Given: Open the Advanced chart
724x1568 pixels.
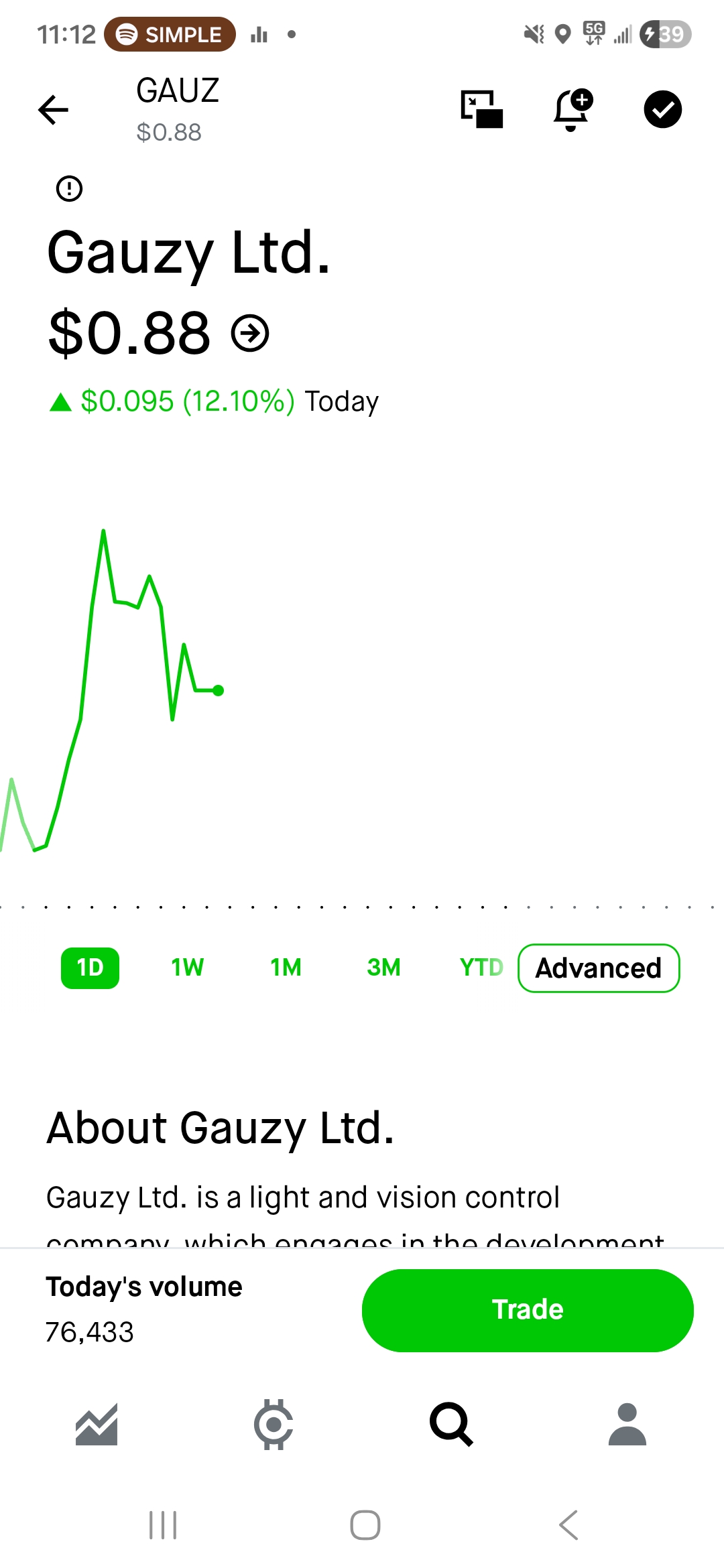Looking at the screenshot, I should click(x=599, y=968).
